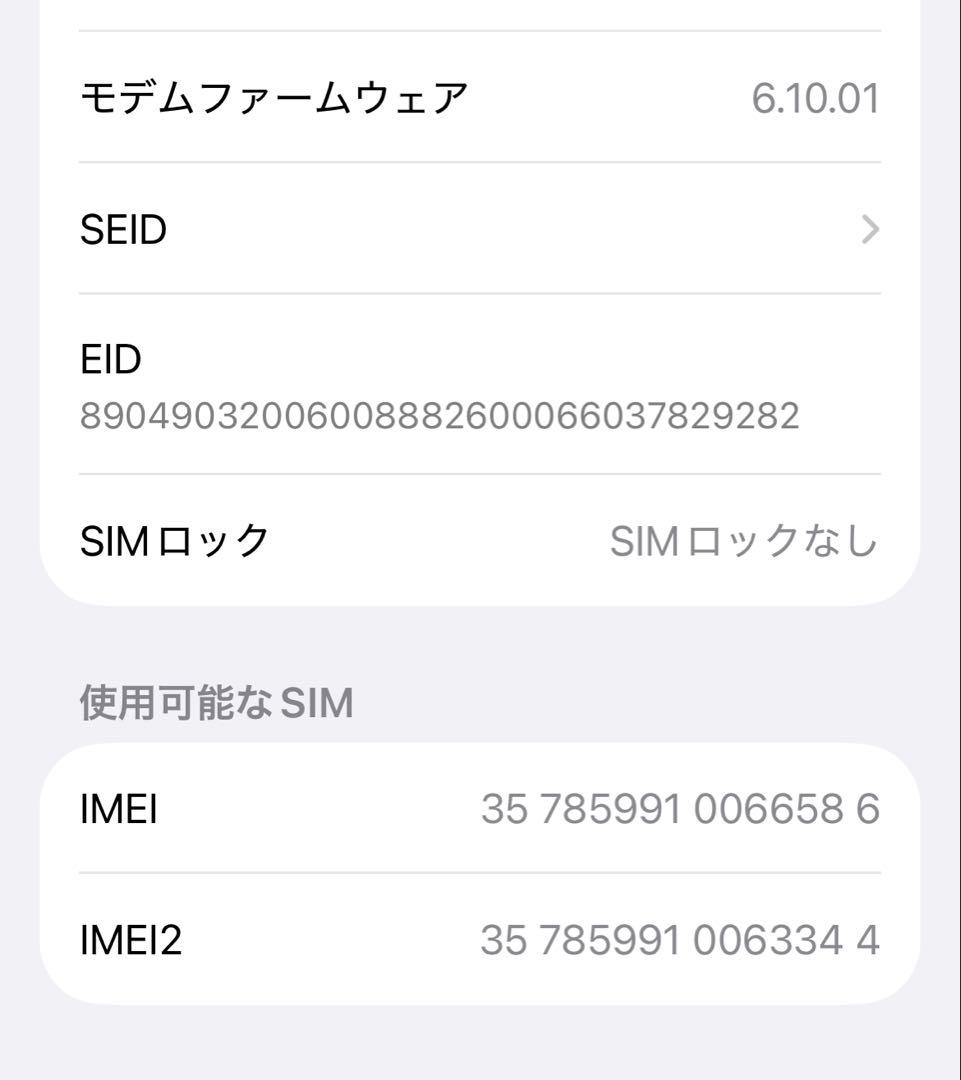This screenshot has width=961, height=1080.
Task: Select the EID label above the number
Action: click(110, 357)
